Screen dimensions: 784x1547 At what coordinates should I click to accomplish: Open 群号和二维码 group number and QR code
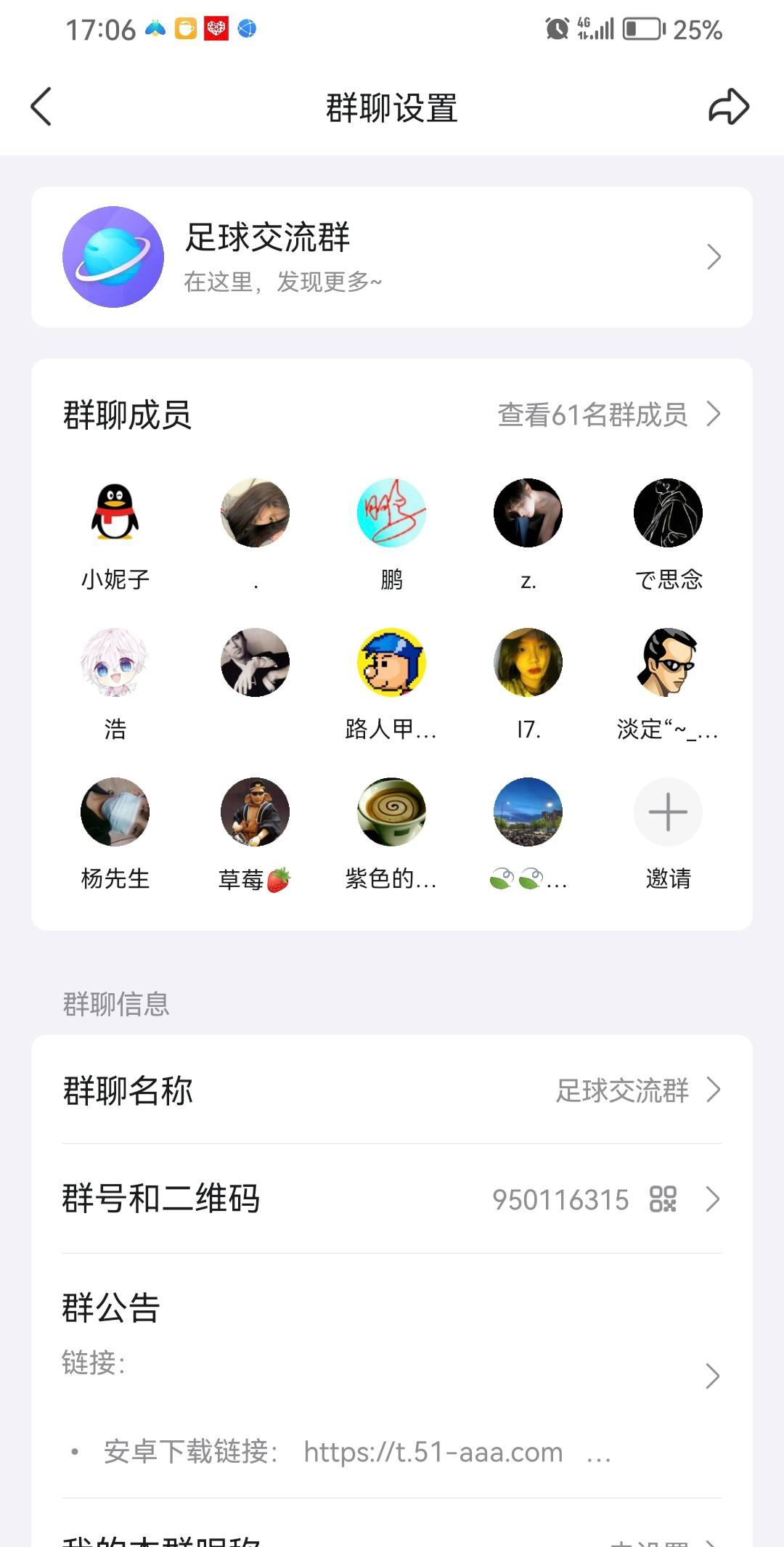click(x=392, y=1199)
